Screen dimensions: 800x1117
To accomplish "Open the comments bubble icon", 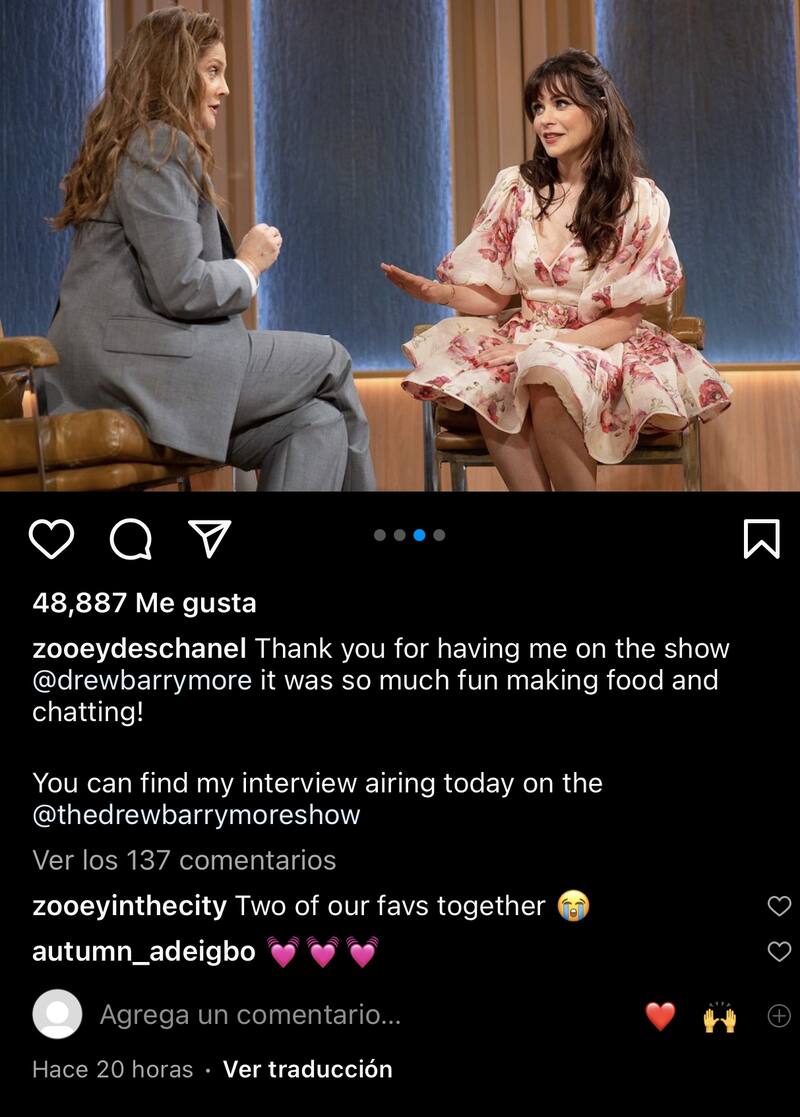I will point(131,540).
